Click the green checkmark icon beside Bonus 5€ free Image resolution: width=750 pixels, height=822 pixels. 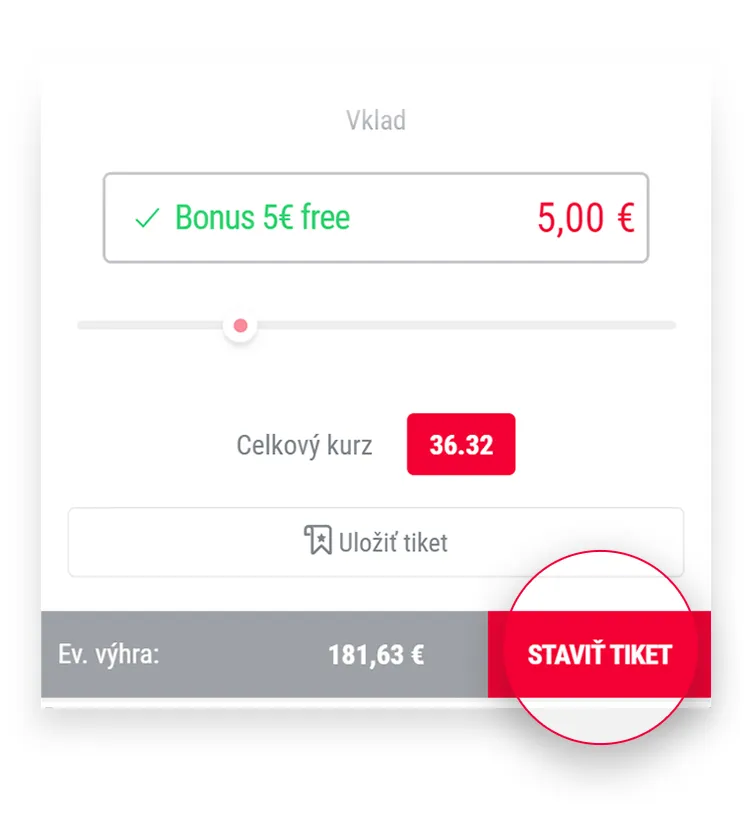click(x=148, y=218)
